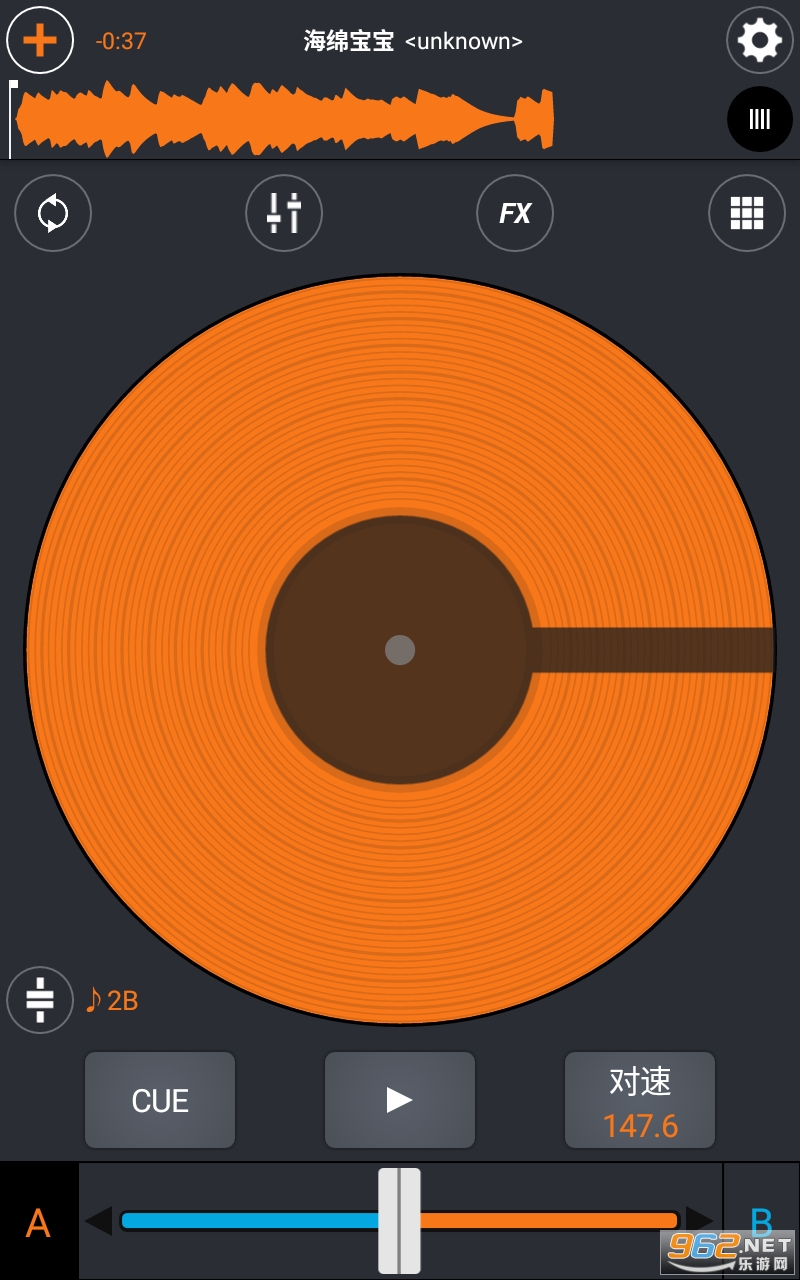Nudge crossfader toward deck A with left arrow
Image resolution: width=800 pixels, height=1280 pixels.
click(99, 1221)
